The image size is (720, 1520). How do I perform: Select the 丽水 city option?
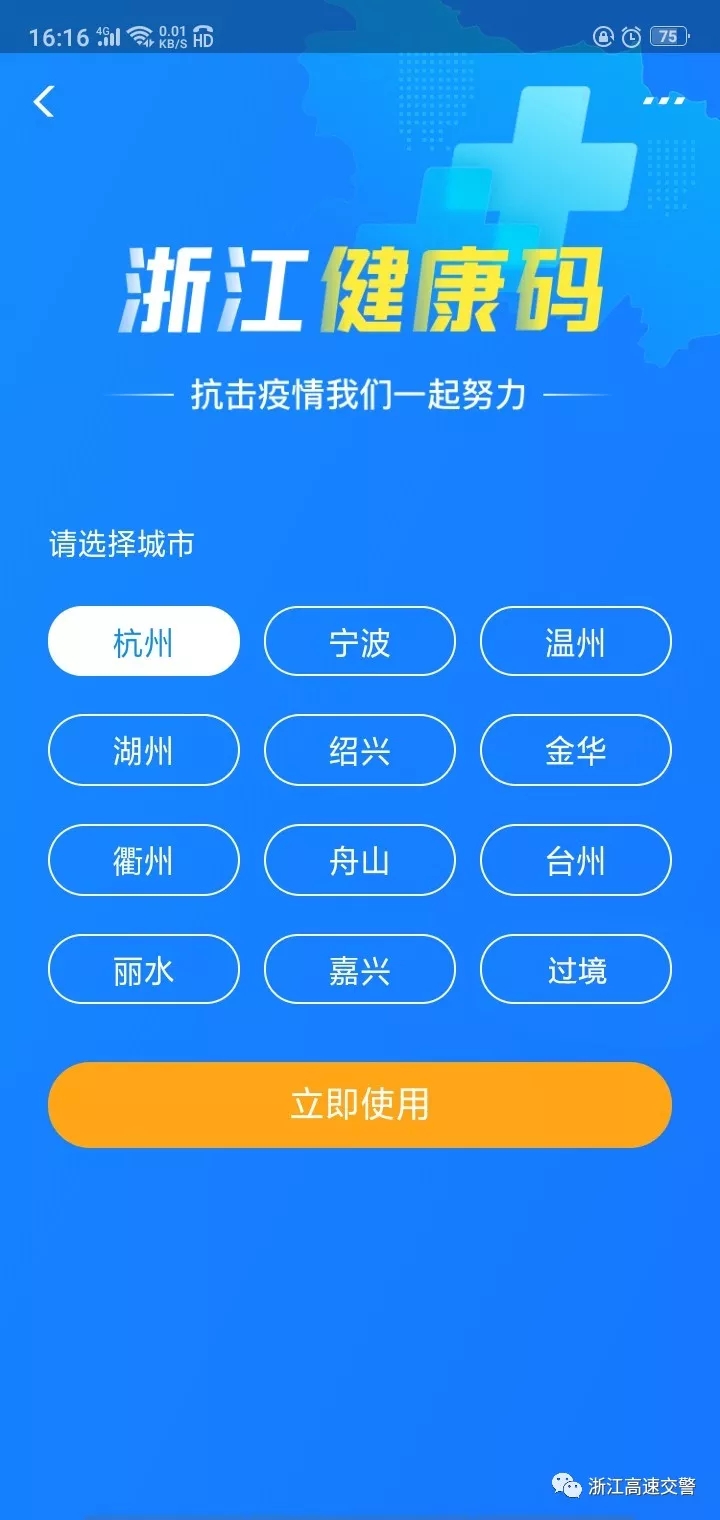(144, 969)
